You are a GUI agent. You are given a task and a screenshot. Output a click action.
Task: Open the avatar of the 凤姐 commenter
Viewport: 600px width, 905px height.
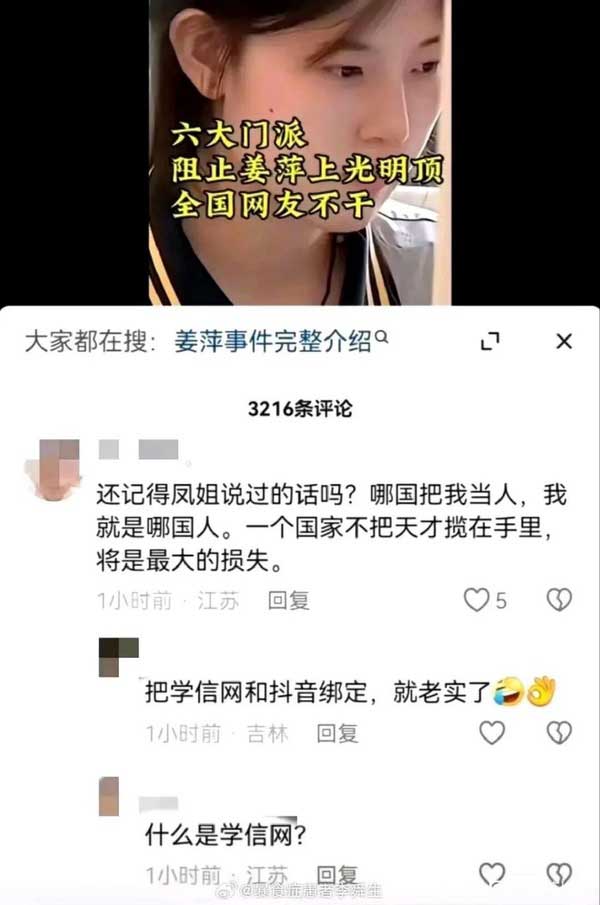[54, 468]
